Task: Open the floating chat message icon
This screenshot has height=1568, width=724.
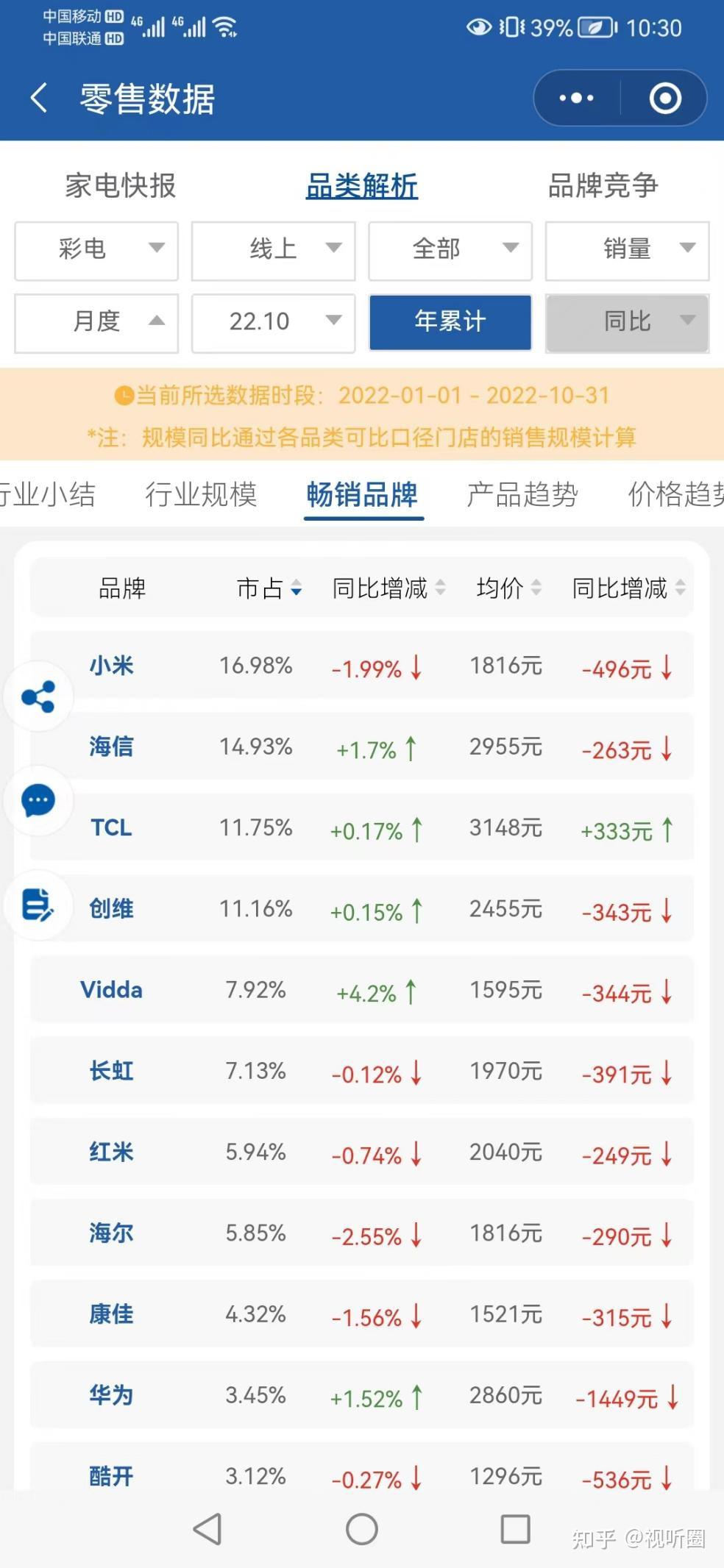Action: coord(38,800)
